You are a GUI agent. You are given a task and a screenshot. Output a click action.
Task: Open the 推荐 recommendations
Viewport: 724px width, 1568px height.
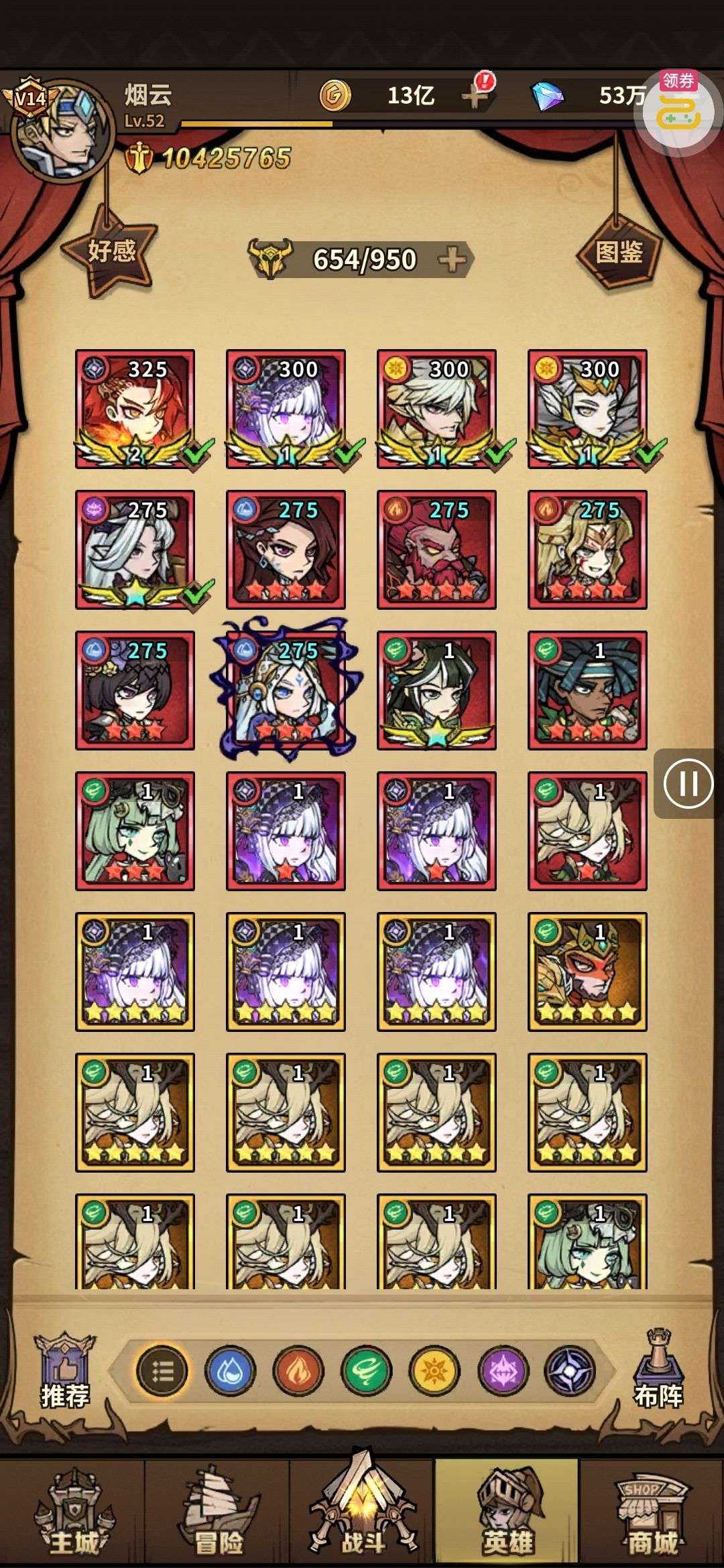(x=64, y=1370)
